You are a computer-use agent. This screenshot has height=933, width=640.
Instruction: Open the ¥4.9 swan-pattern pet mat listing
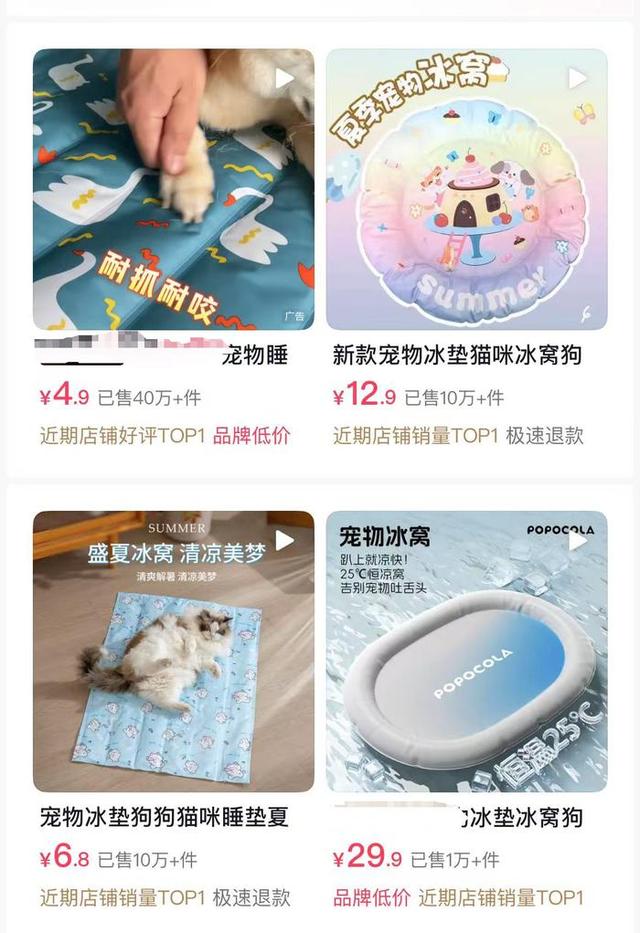click(x=173, y=190)
